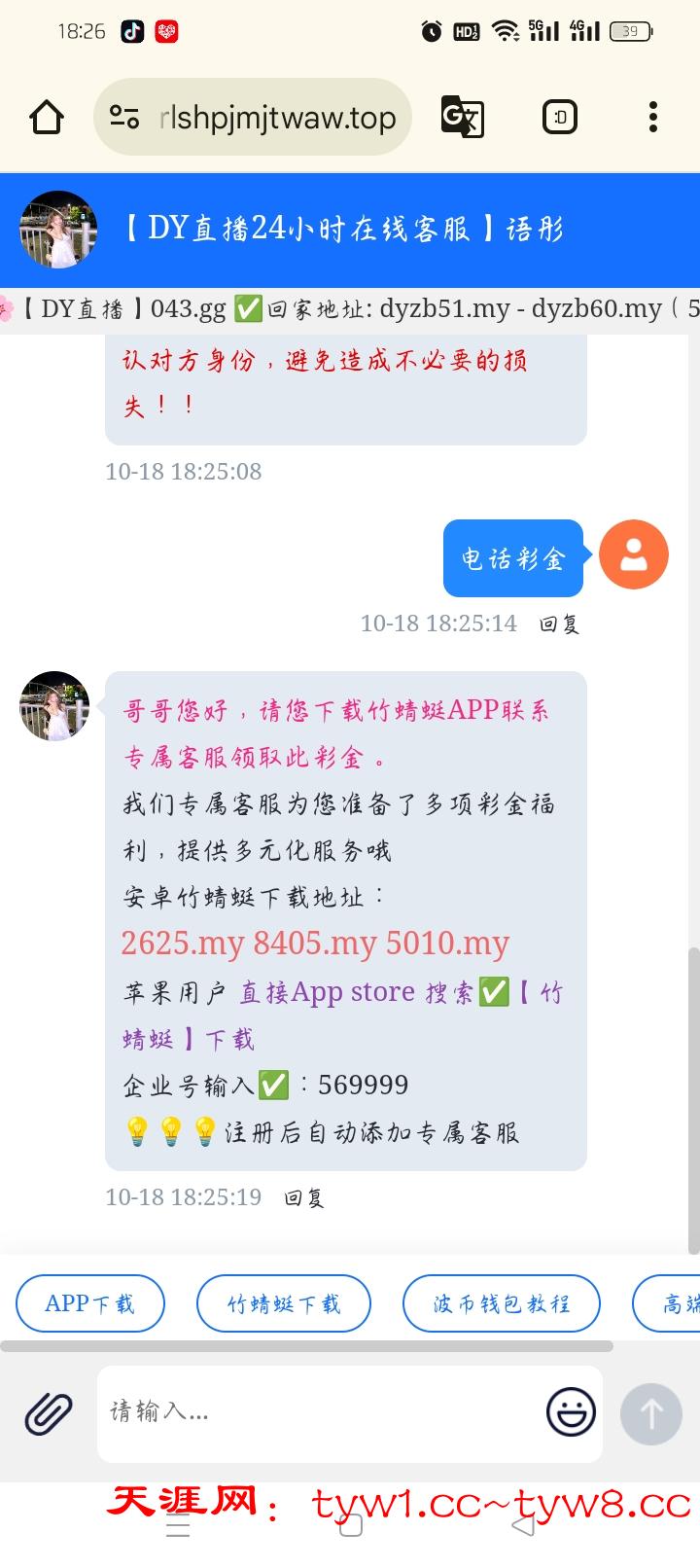This screenshot has width=700, height=1568.
Task: Reply to the 18:25:19 customer service message
Action: tap(303, 1198)
